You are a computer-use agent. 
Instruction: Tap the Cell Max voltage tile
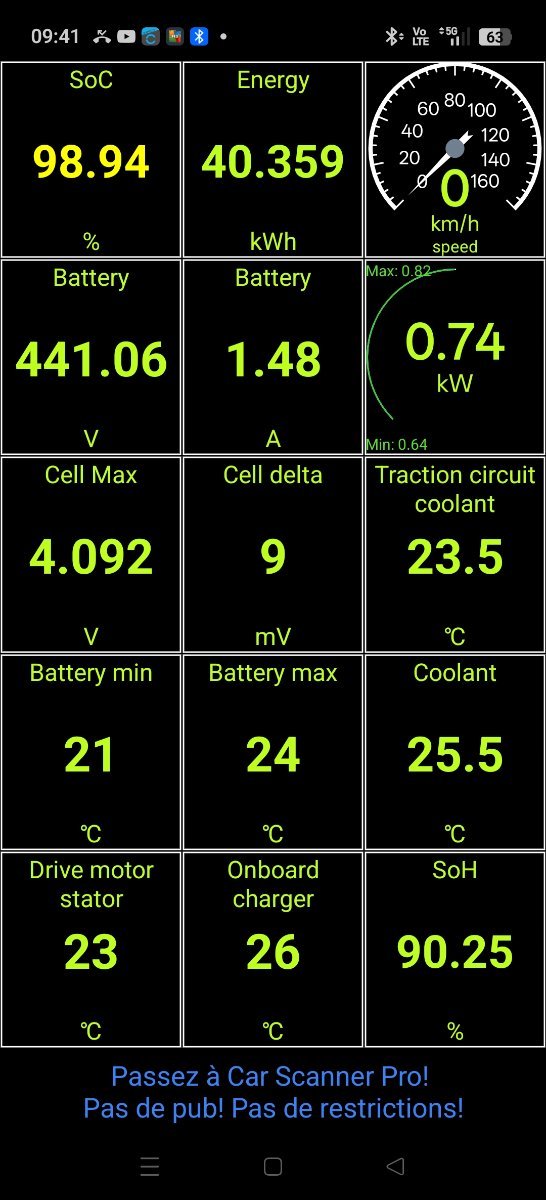pos(91,555)
